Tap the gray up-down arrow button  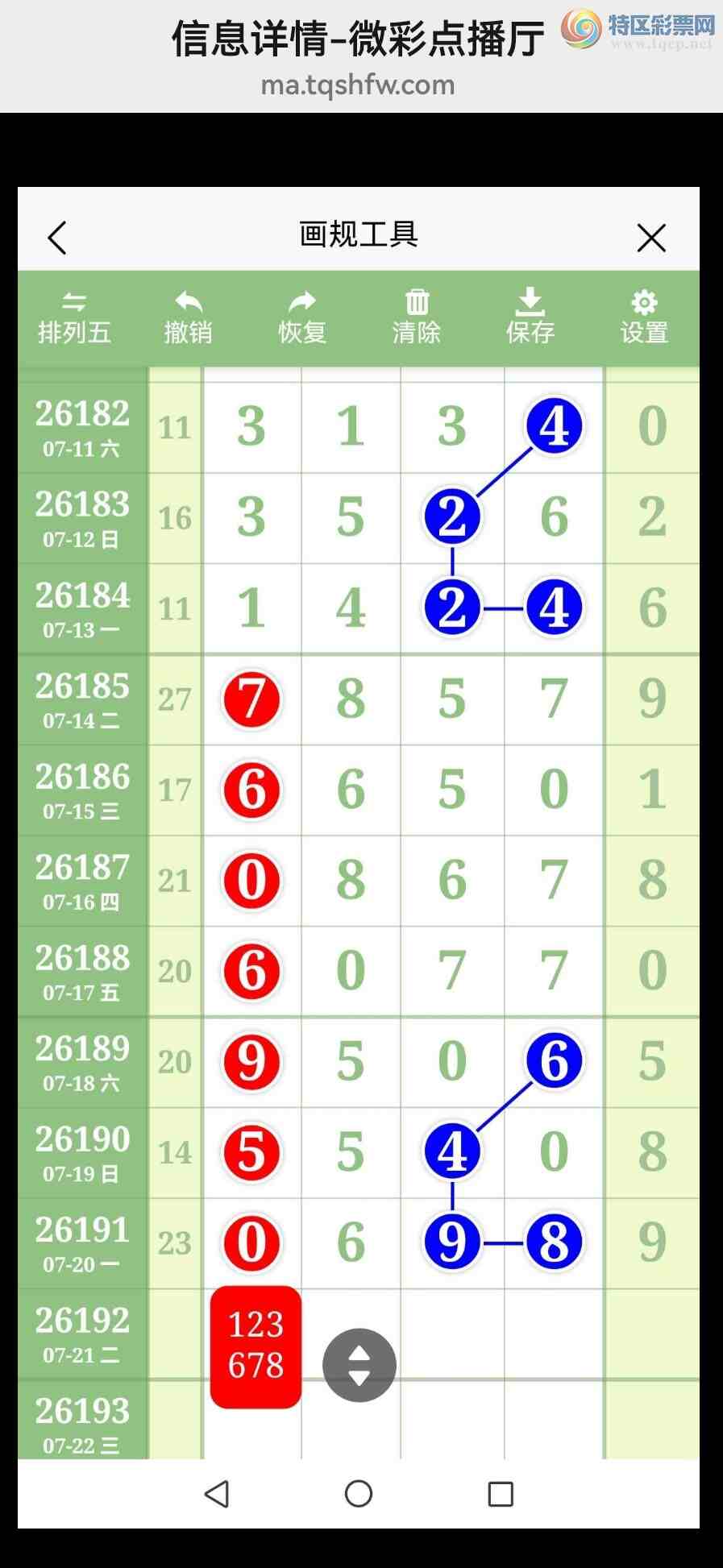coord(359,1365)
